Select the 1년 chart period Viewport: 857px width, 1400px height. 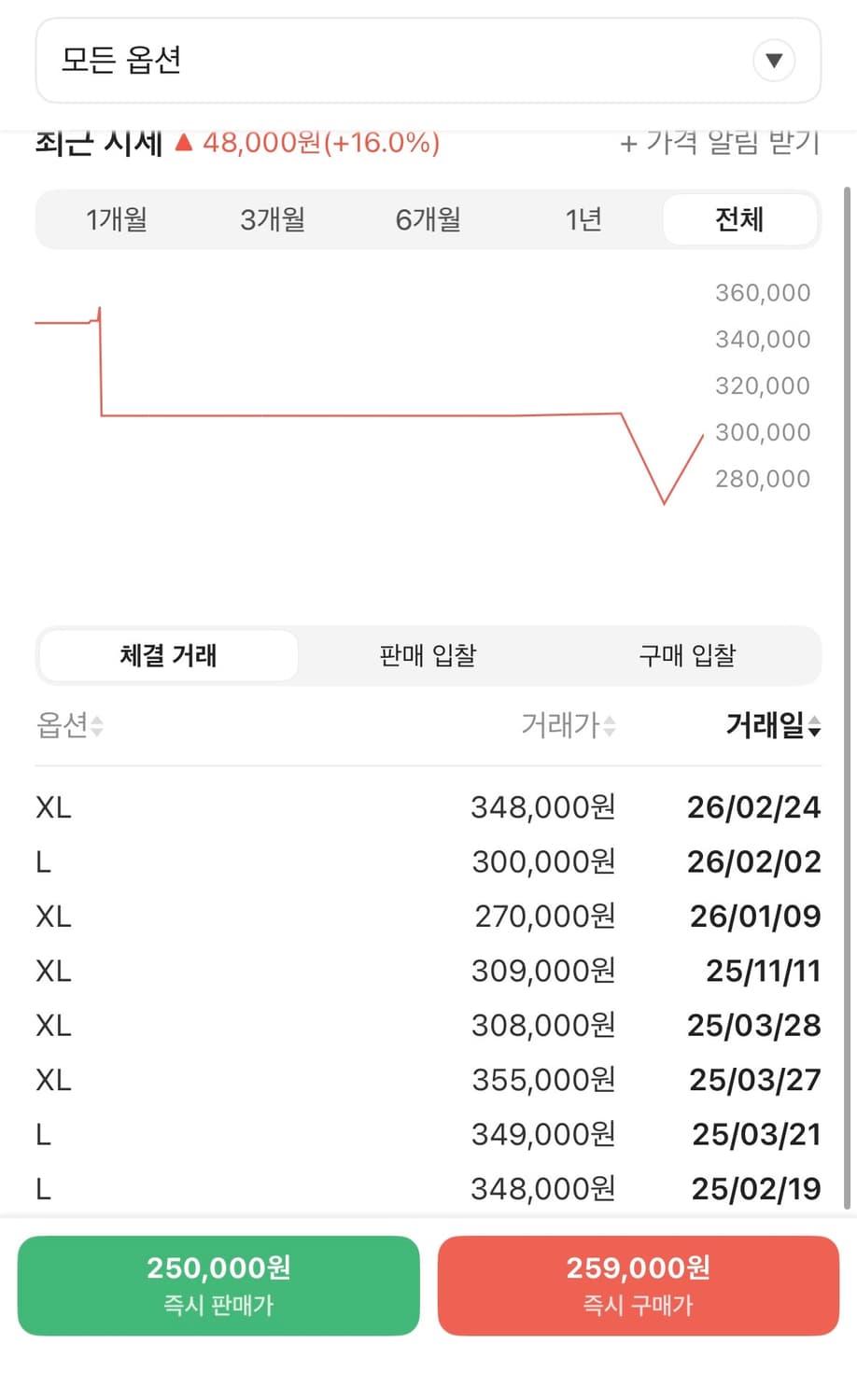[x=583, y=219]
